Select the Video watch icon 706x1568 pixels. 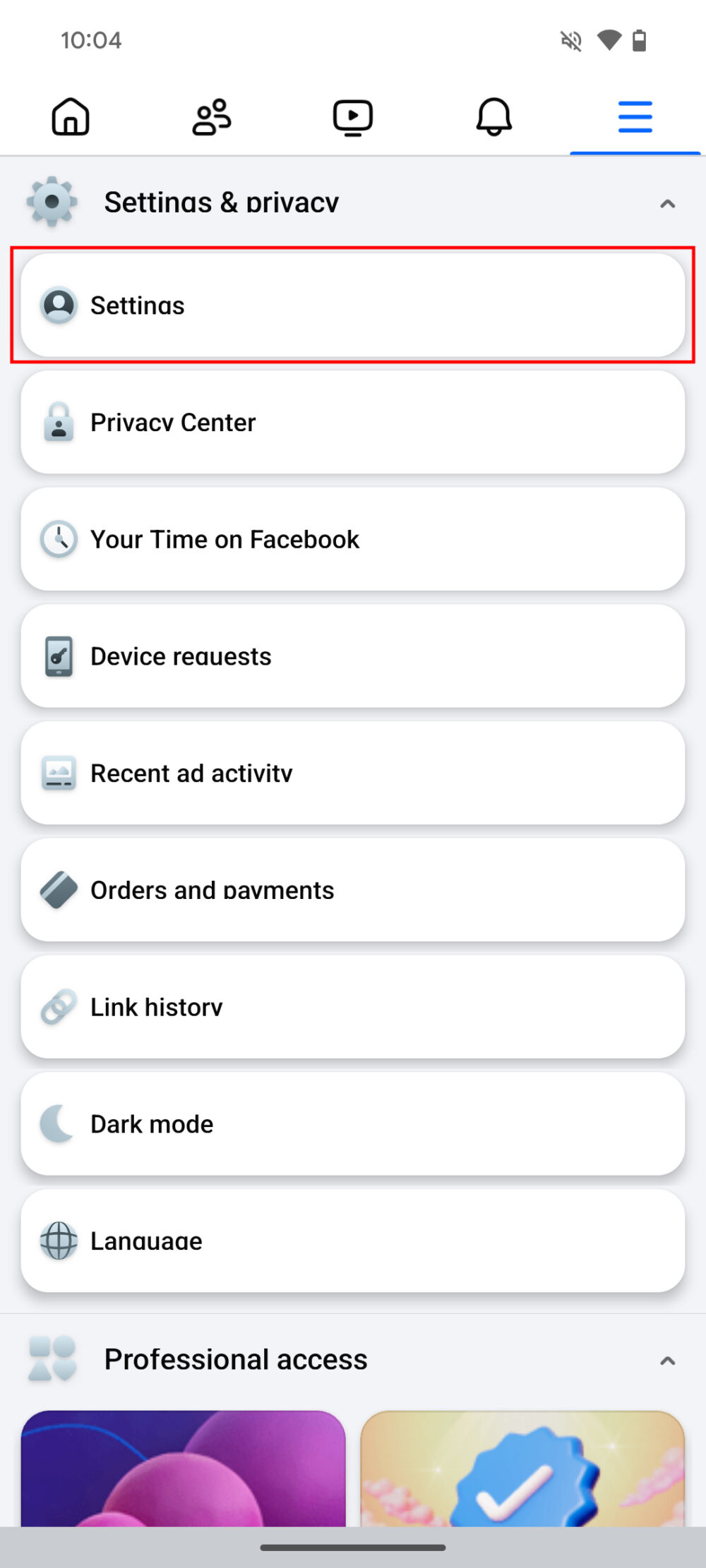point(352,116)
